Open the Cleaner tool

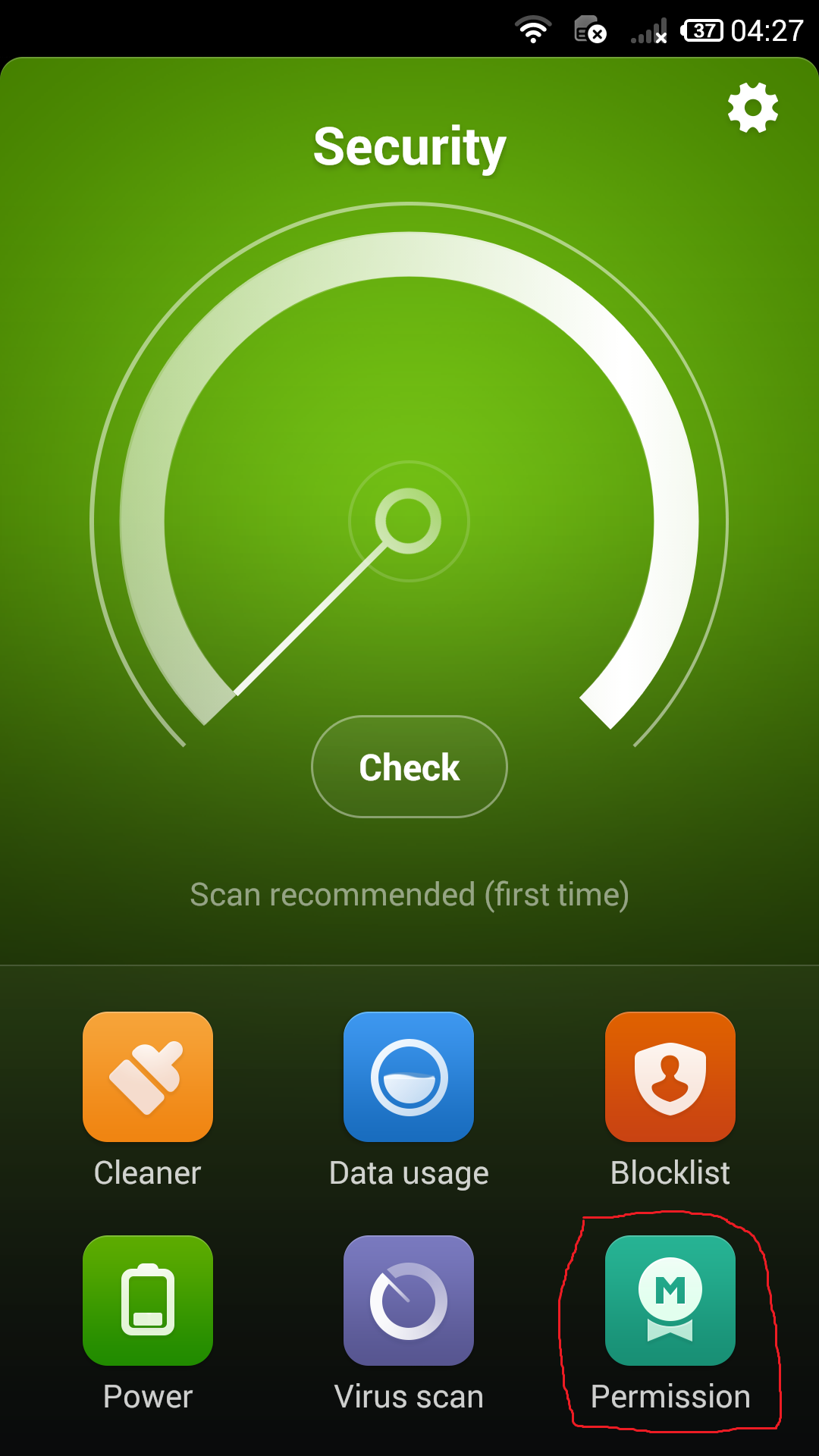coord(148,1077)
